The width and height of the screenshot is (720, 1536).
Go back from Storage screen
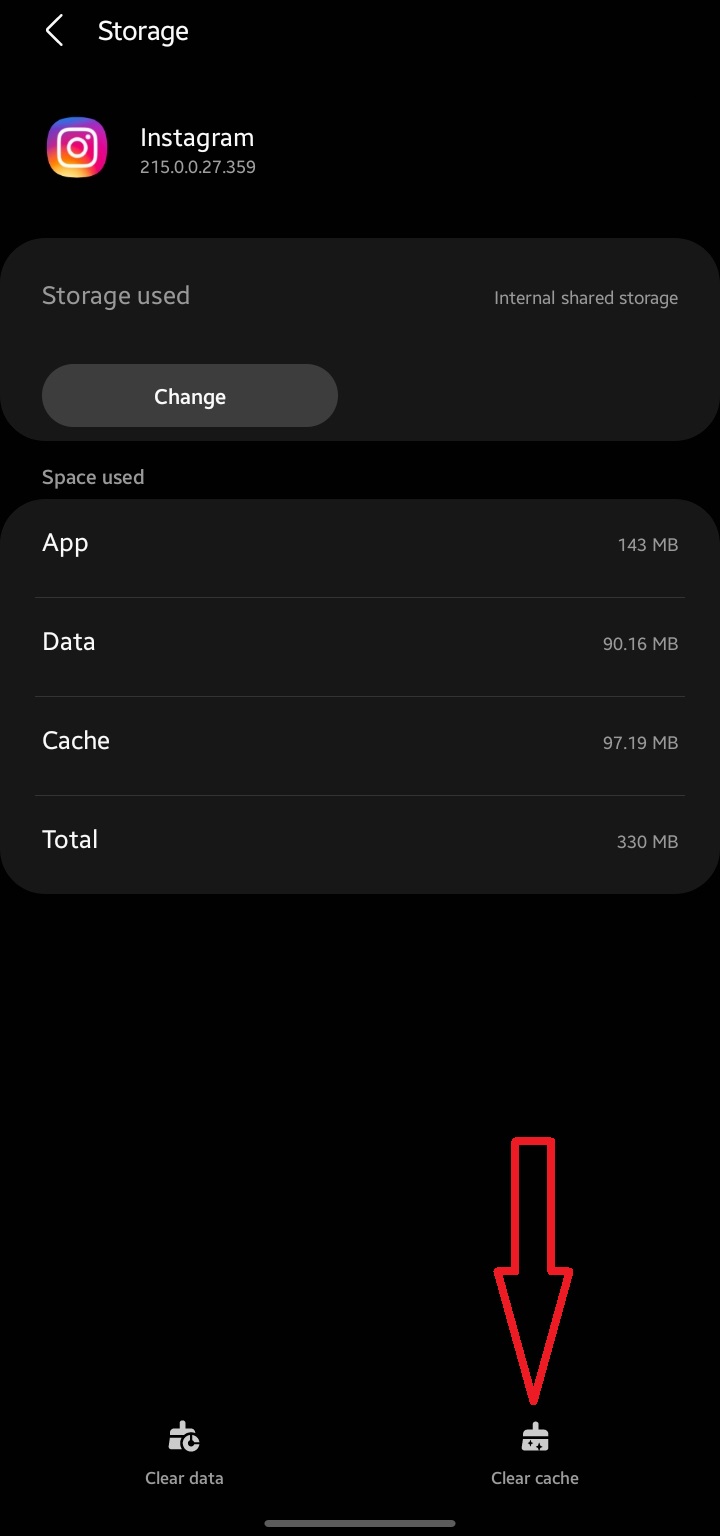point(54,31)
